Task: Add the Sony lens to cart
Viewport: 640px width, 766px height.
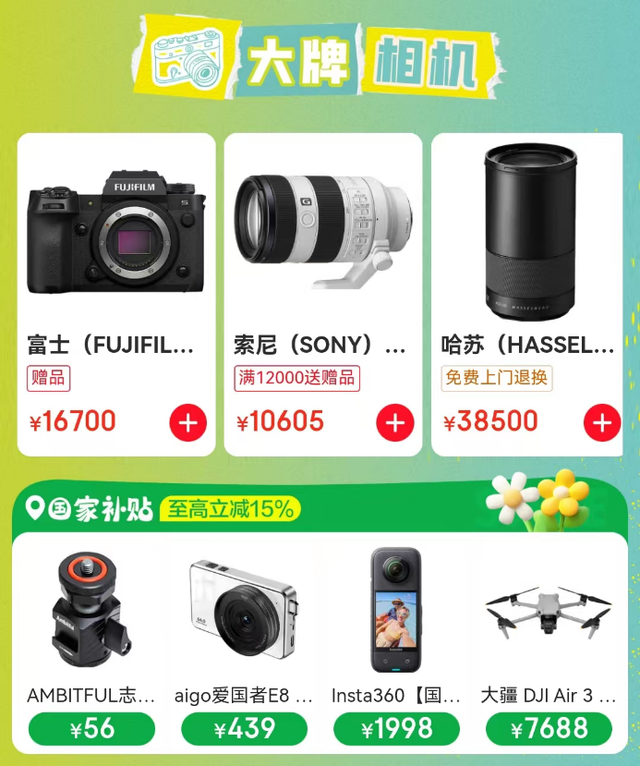Action: [395, 423]
